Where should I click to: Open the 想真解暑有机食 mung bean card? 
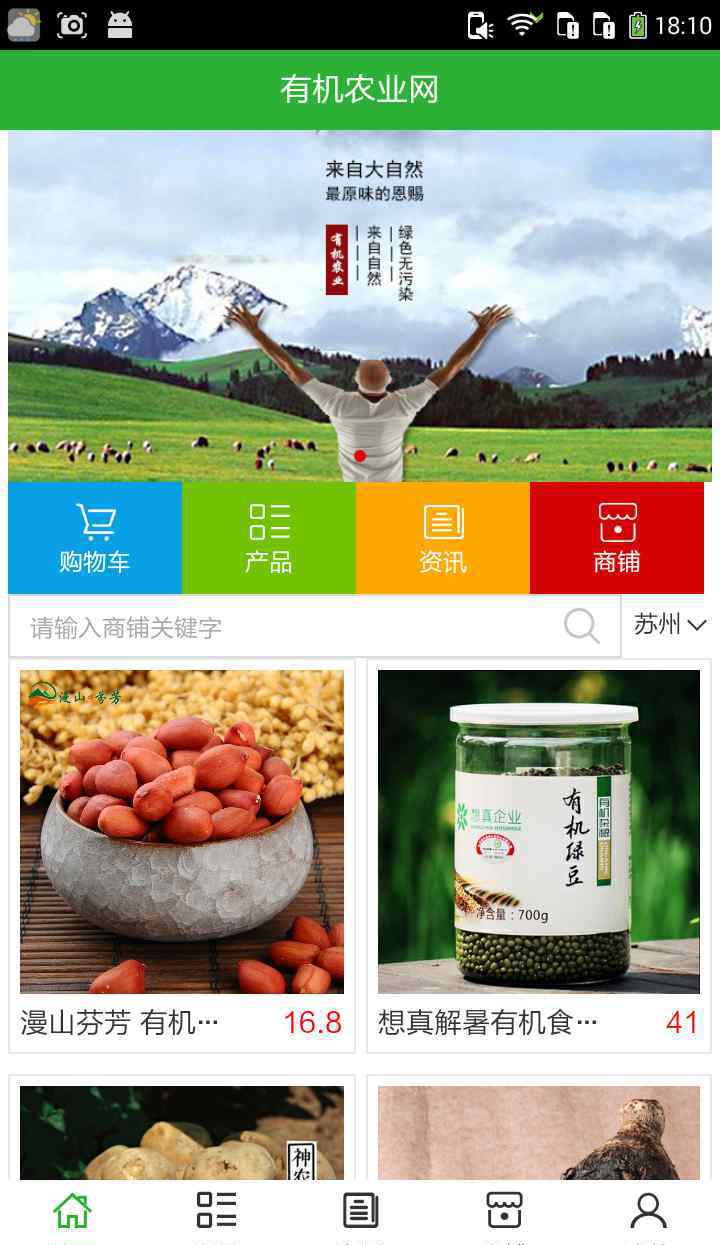click(x=539, y=856)
